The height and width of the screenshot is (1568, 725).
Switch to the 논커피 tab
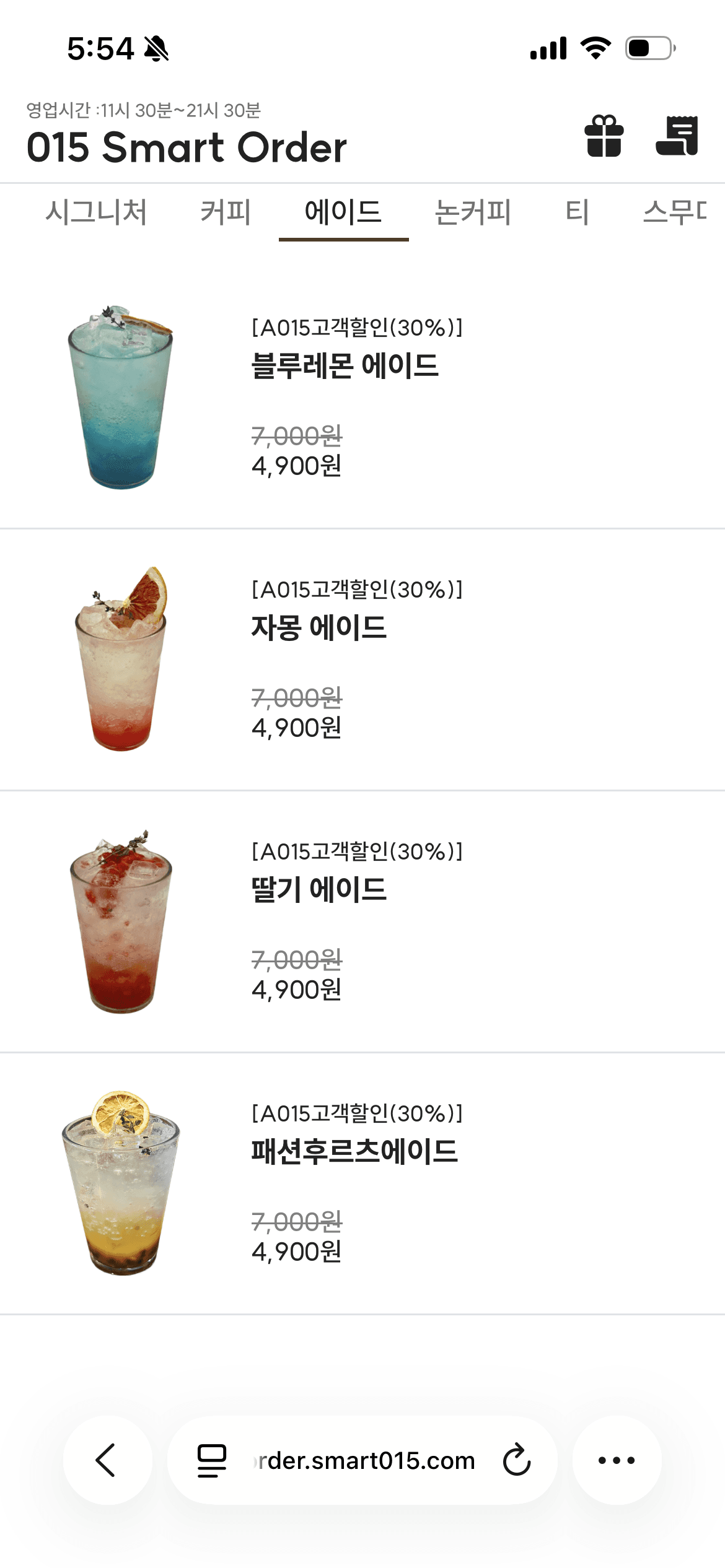point(473,212)
